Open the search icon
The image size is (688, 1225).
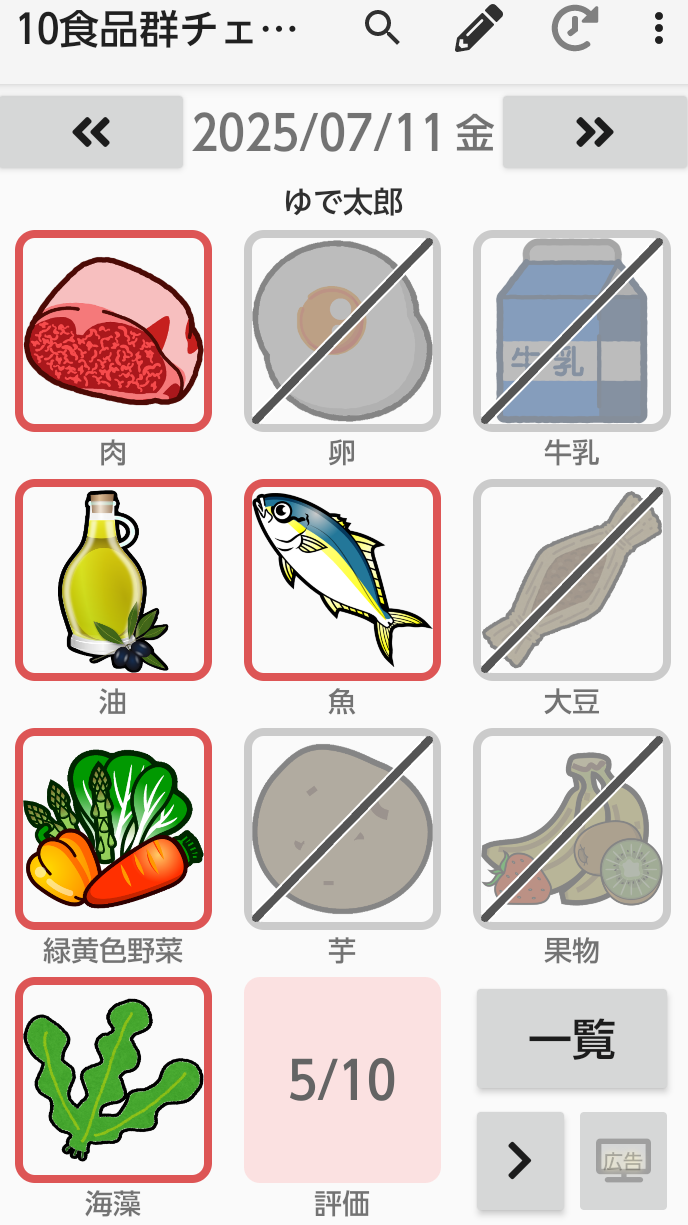tap(382, 30)
